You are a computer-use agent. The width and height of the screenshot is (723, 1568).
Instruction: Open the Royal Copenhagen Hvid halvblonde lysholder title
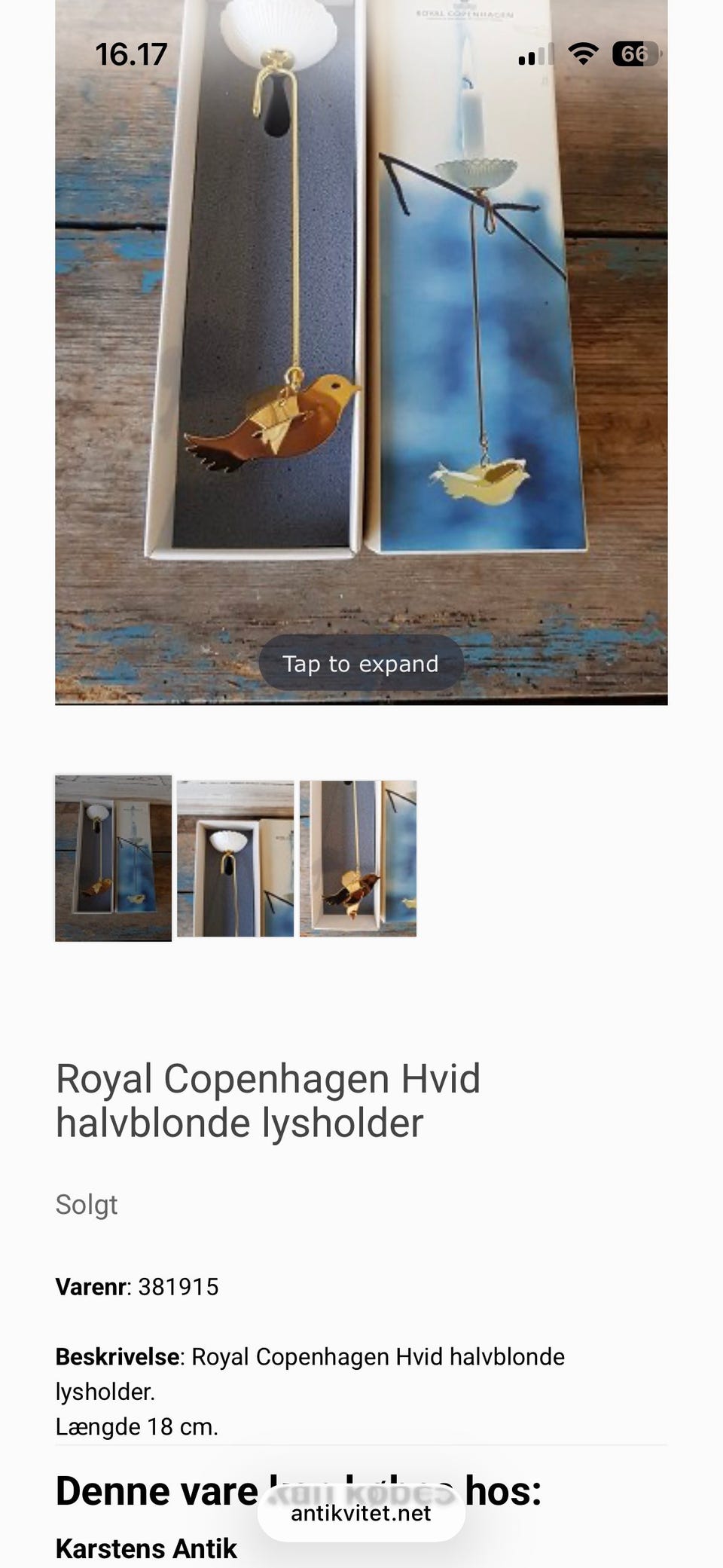click(269, 1100)
